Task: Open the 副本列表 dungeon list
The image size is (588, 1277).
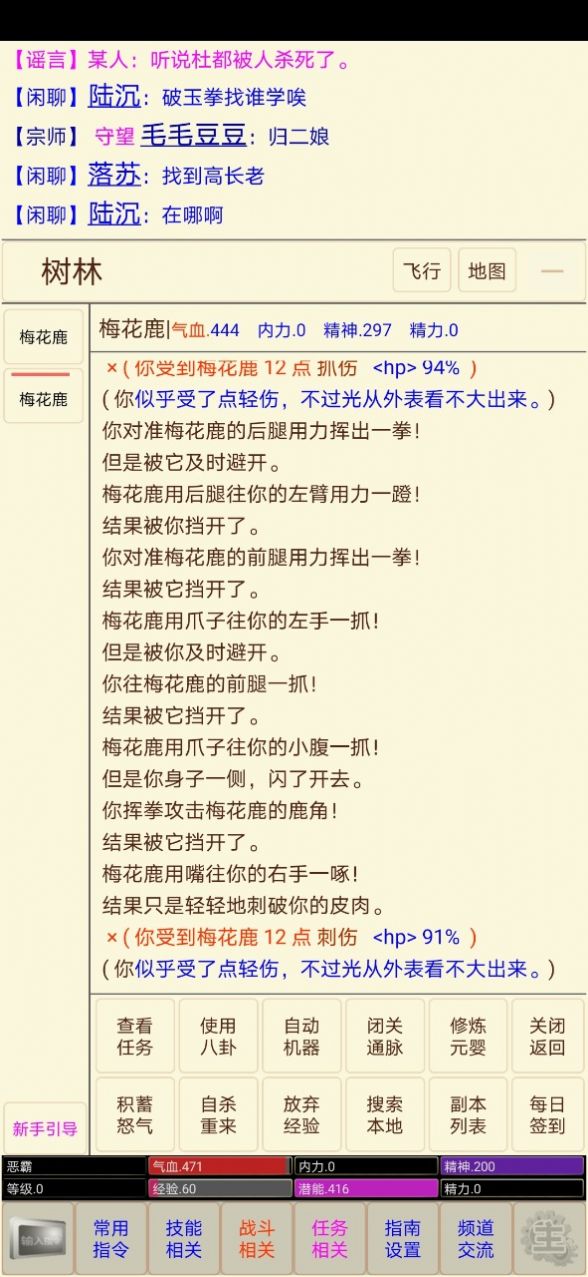Action: click(x=467, y=1114)
